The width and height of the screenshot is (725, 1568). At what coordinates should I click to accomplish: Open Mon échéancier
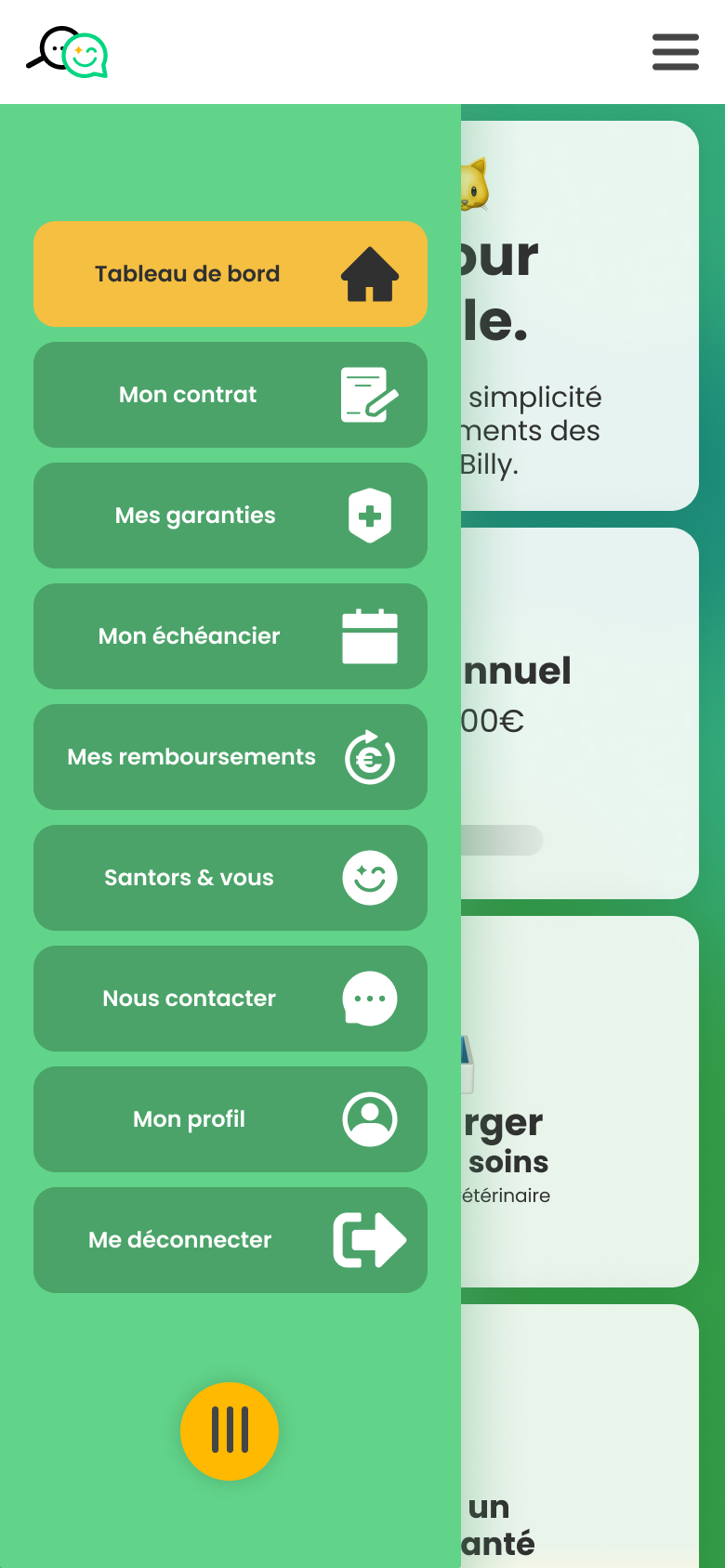tap(230, 636)
